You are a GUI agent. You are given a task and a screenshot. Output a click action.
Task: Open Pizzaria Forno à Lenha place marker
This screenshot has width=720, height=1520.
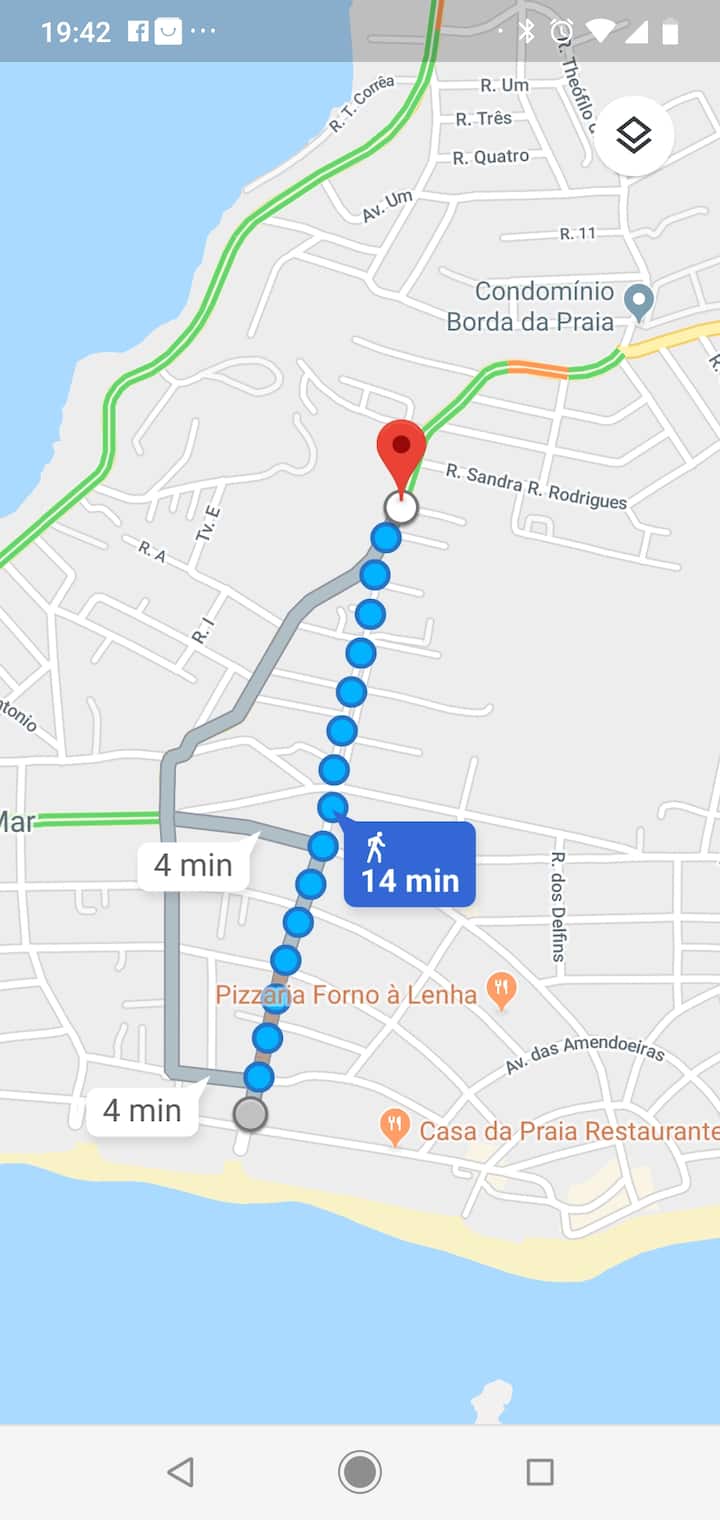point(501,991)
